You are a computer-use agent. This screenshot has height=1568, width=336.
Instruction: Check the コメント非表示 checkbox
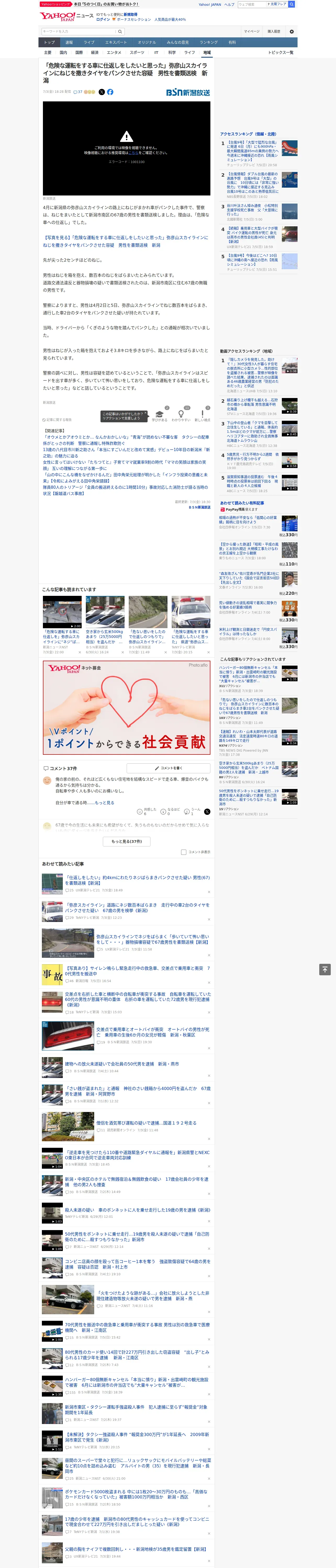point(183,852)
